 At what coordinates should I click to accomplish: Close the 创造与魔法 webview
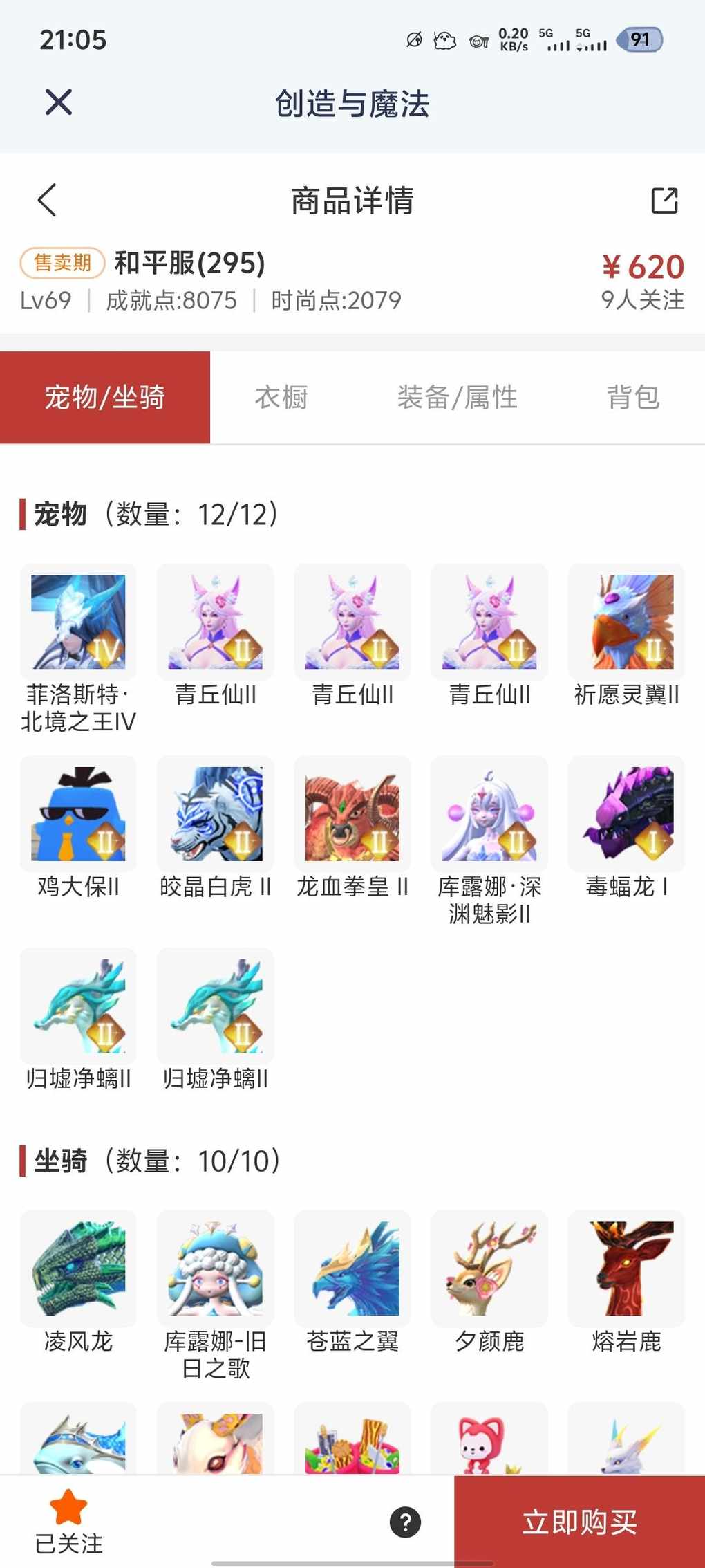(x=59, y=102)
